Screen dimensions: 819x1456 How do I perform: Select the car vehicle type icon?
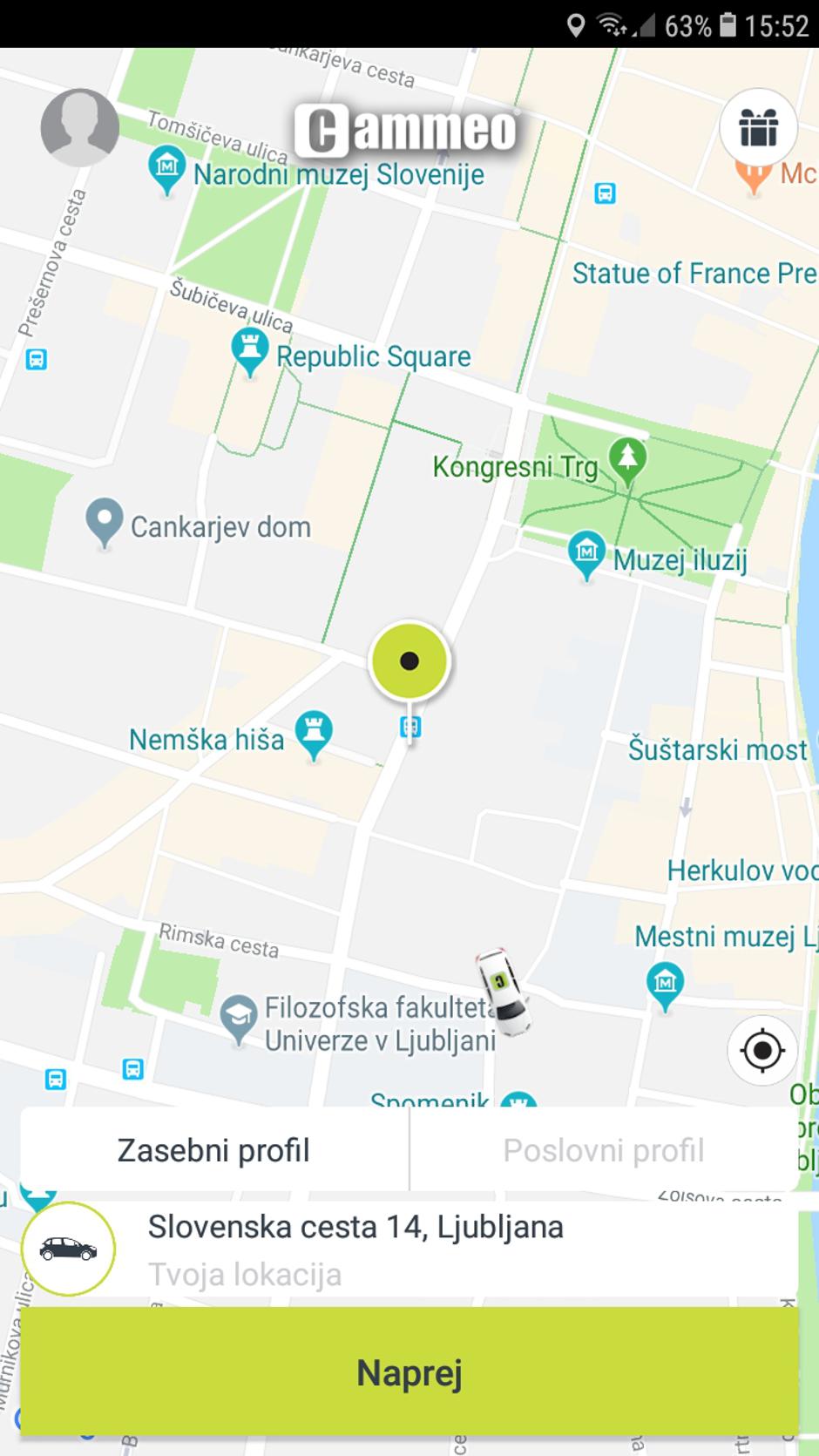click(x=68, y=1248)
